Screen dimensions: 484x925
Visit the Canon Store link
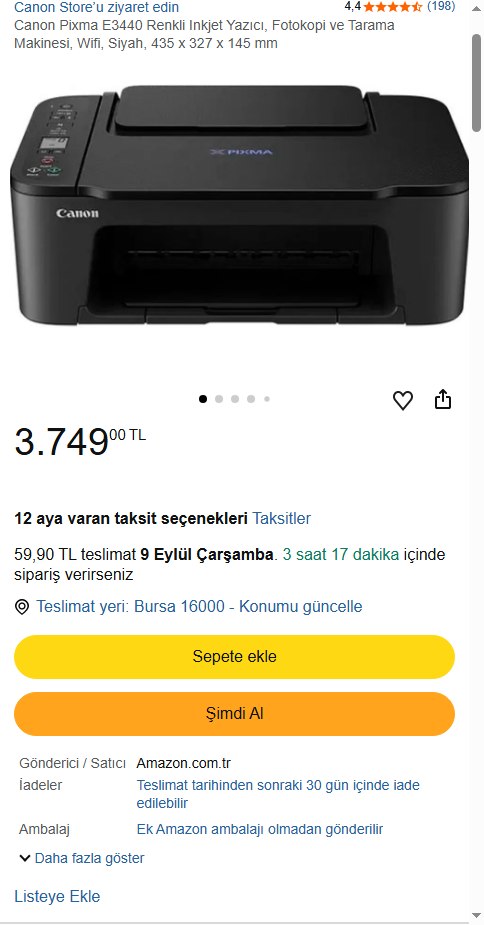(x=96, y=7)
